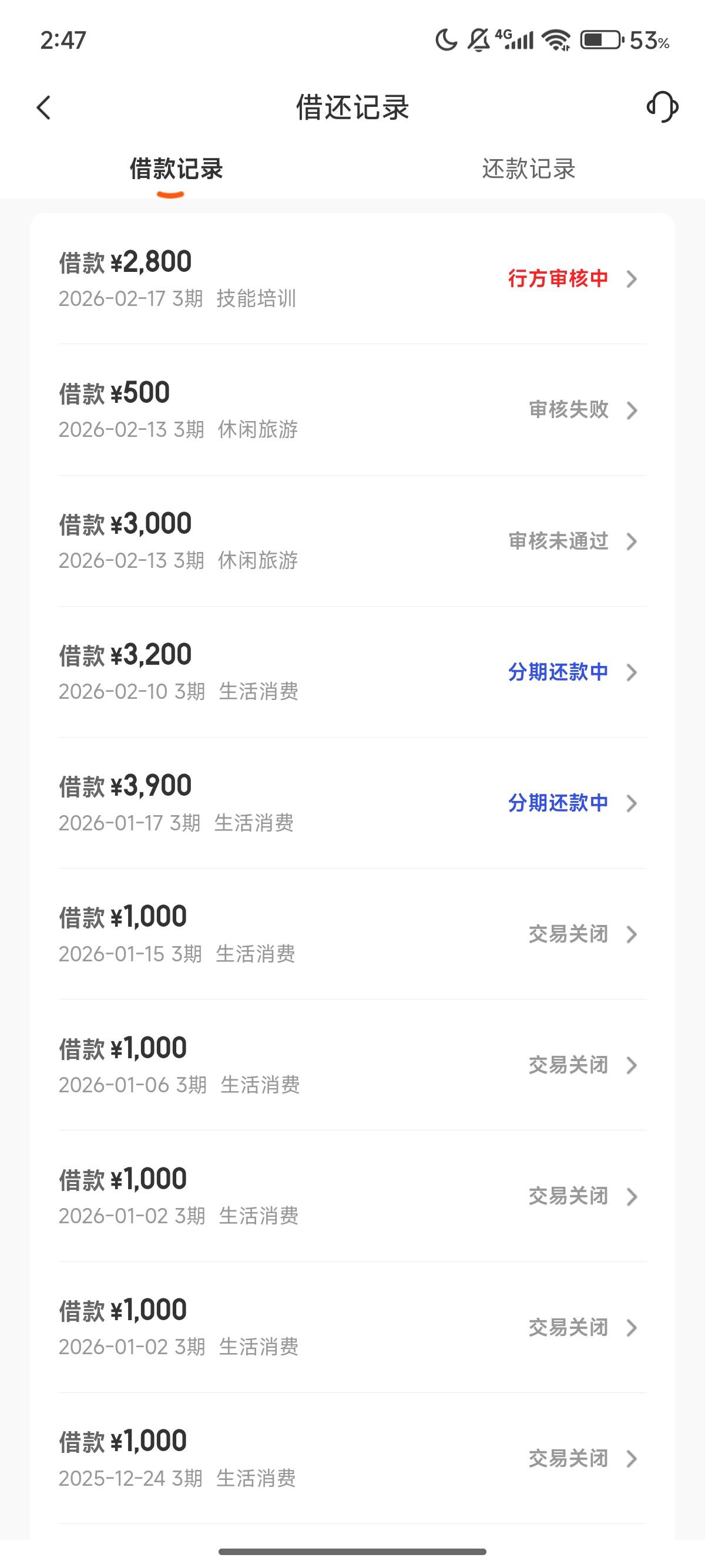View the ¥500 loan marked 审核失败
This screenshot has height=1568, width=705.
point(352,410)
